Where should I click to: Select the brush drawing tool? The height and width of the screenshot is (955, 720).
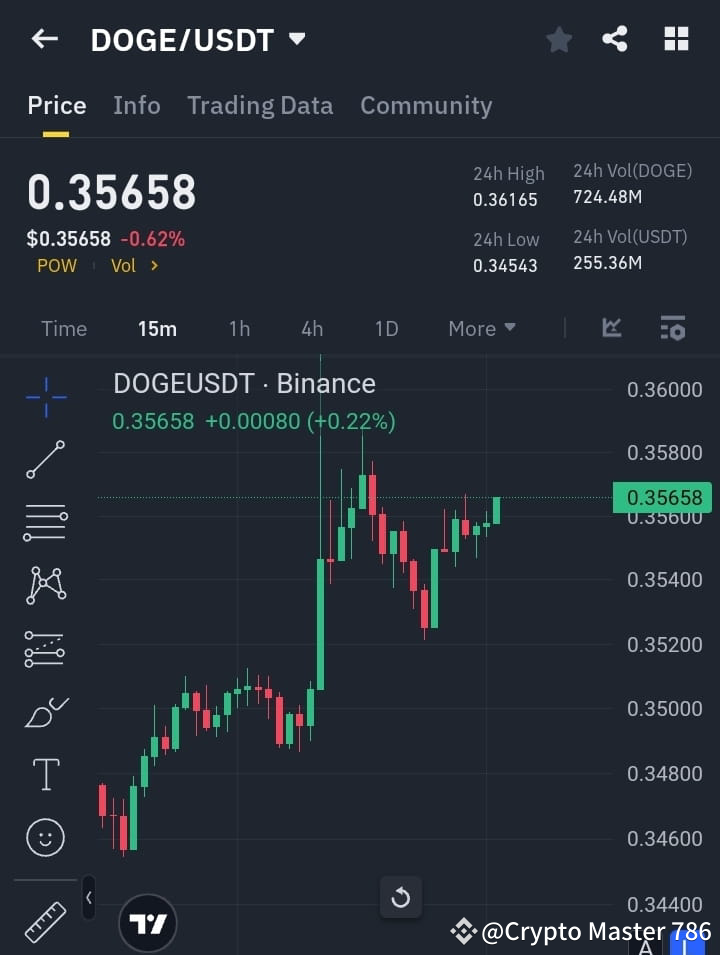[x=45, y=711]
